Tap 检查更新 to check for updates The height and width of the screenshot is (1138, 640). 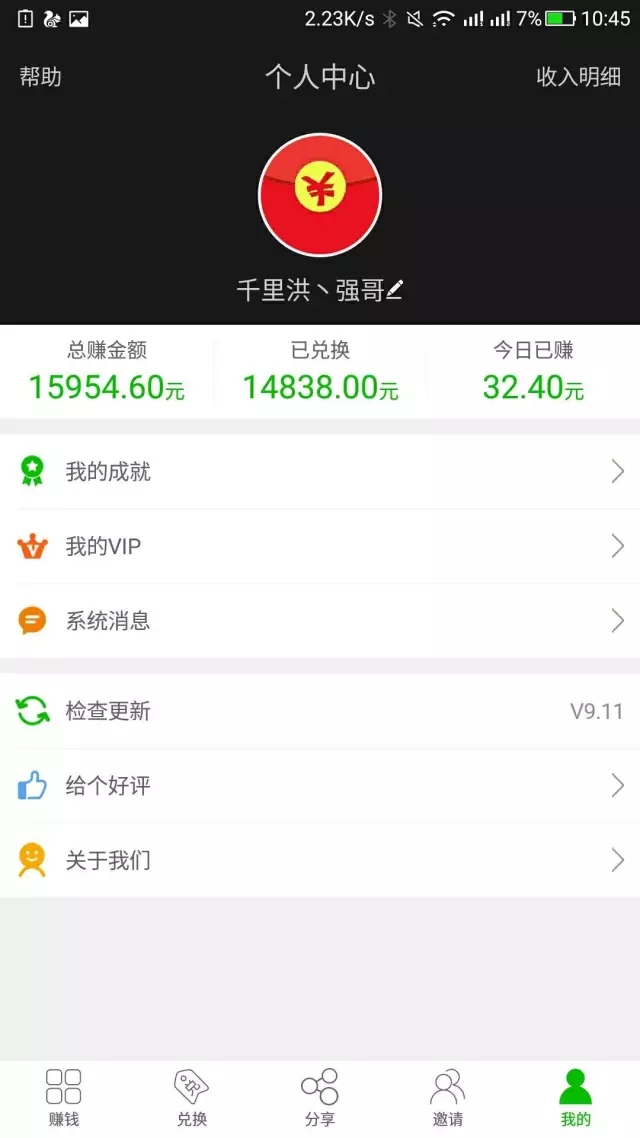(320, 711)
